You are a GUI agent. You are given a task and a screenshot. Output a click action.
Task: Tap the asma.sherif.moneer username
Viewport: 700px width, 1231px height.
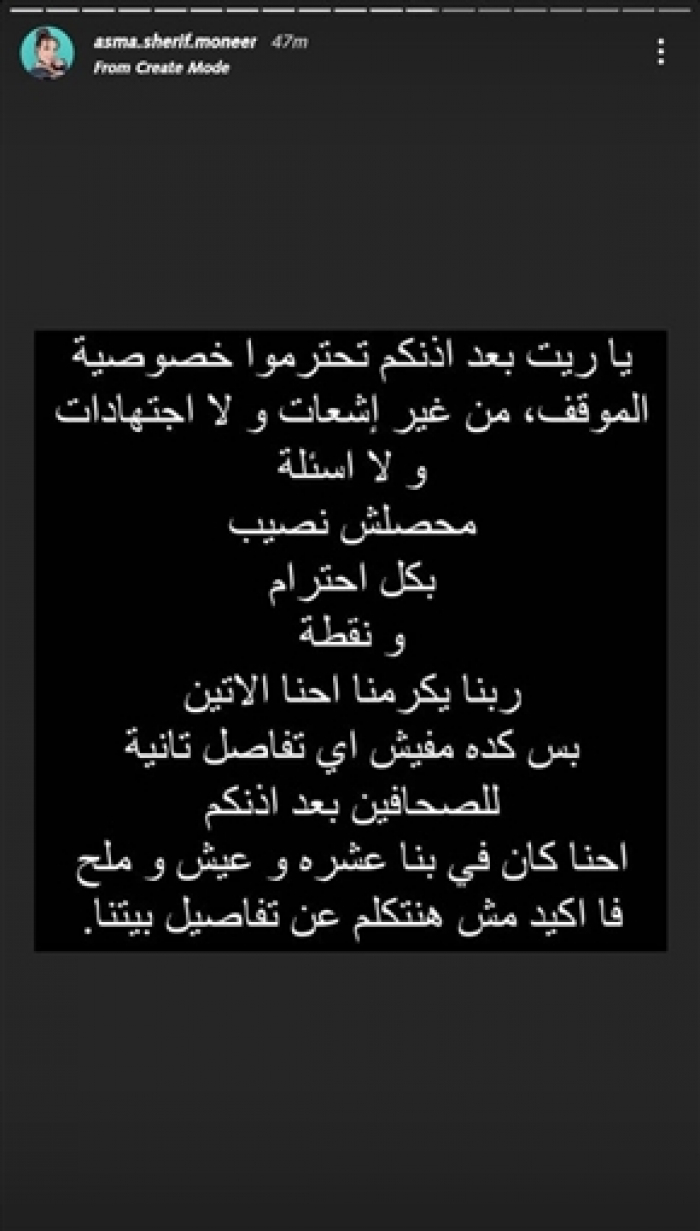176,42
